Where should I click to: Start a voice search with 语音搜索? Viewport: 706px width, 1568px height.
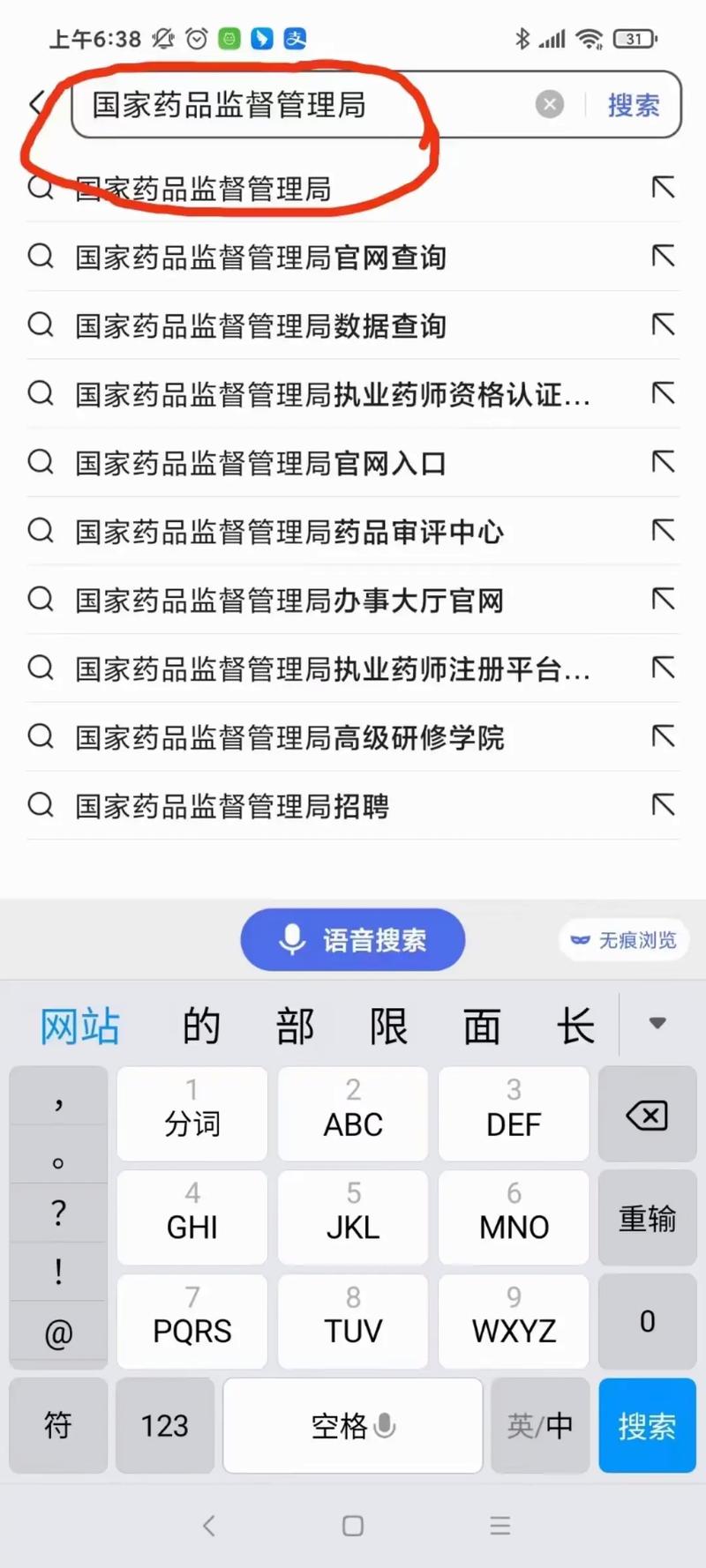coord(353,940)
